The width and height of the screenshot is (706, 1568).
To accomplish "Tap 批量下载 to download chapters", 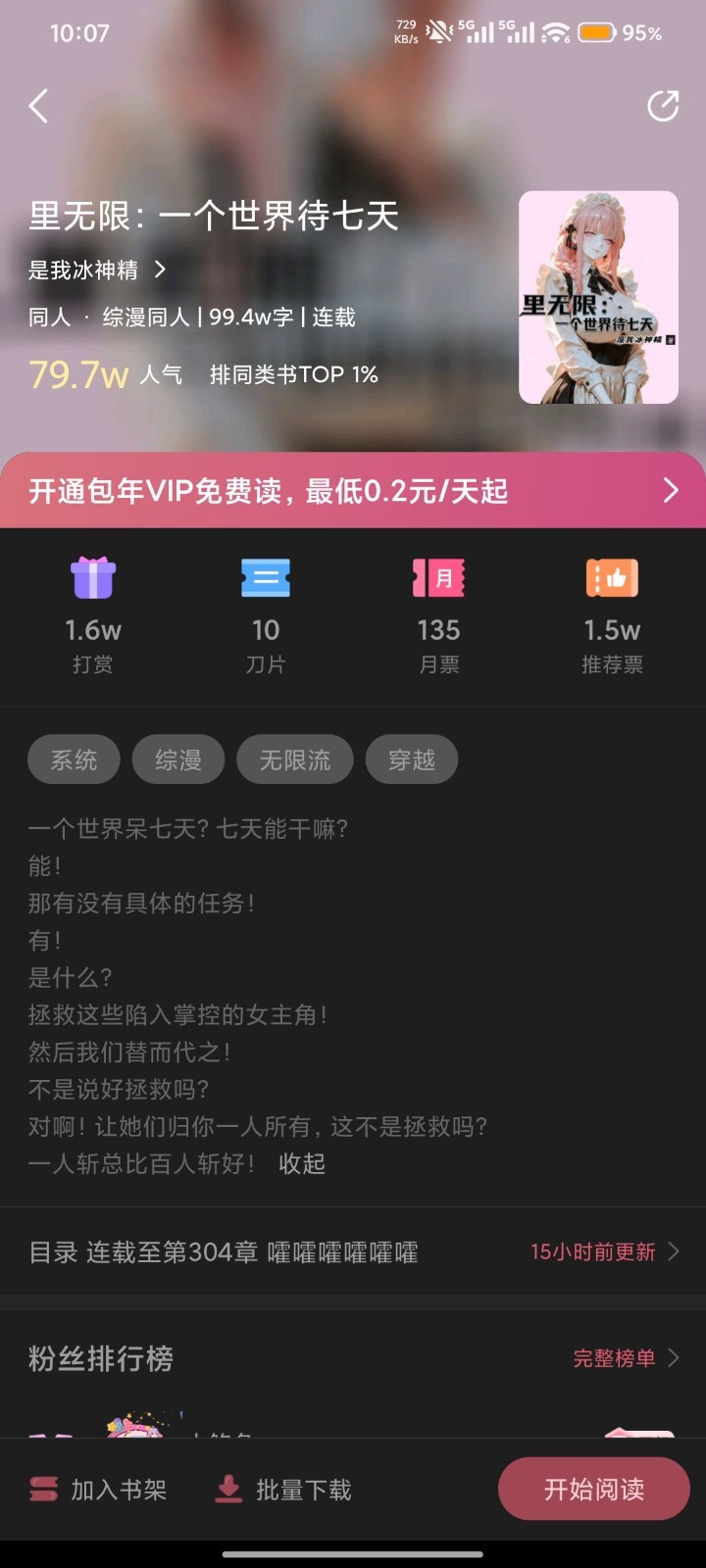I will tap(283, 1490).
